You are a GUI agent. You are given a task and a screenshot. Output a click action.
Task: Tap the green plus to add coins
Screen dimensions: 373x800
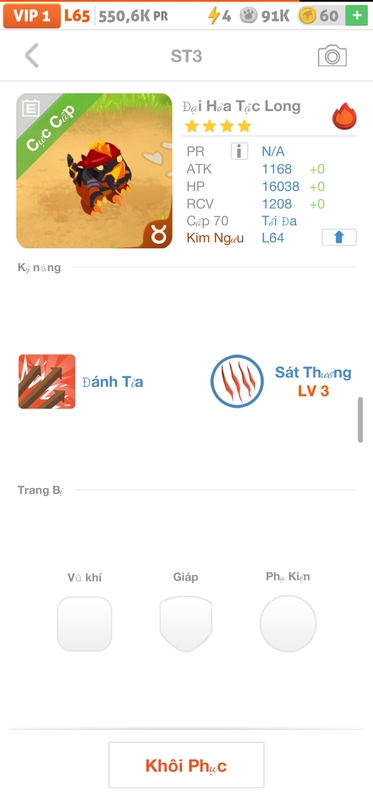(357, 16)
